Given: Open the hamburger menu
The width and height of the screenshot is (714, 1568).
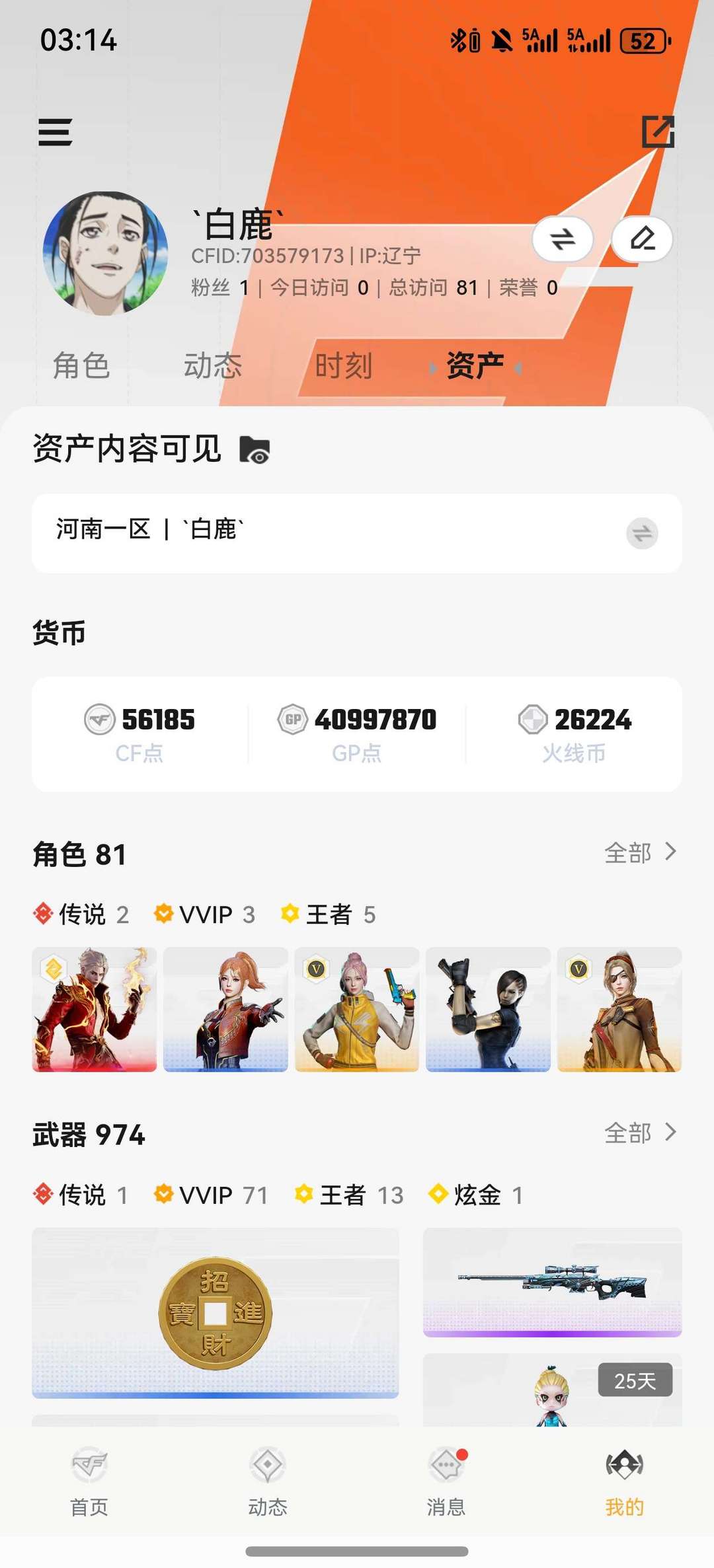Looking at the screenshot, I should coord(56,132).
